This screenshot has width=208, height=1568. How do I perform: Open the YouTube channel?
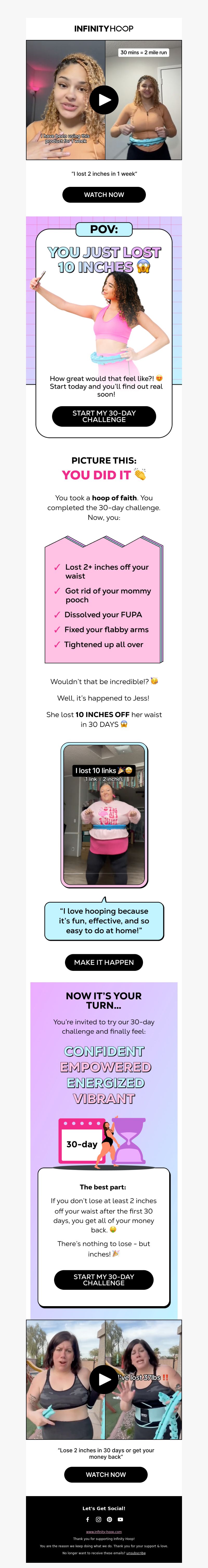[120, 1519]
